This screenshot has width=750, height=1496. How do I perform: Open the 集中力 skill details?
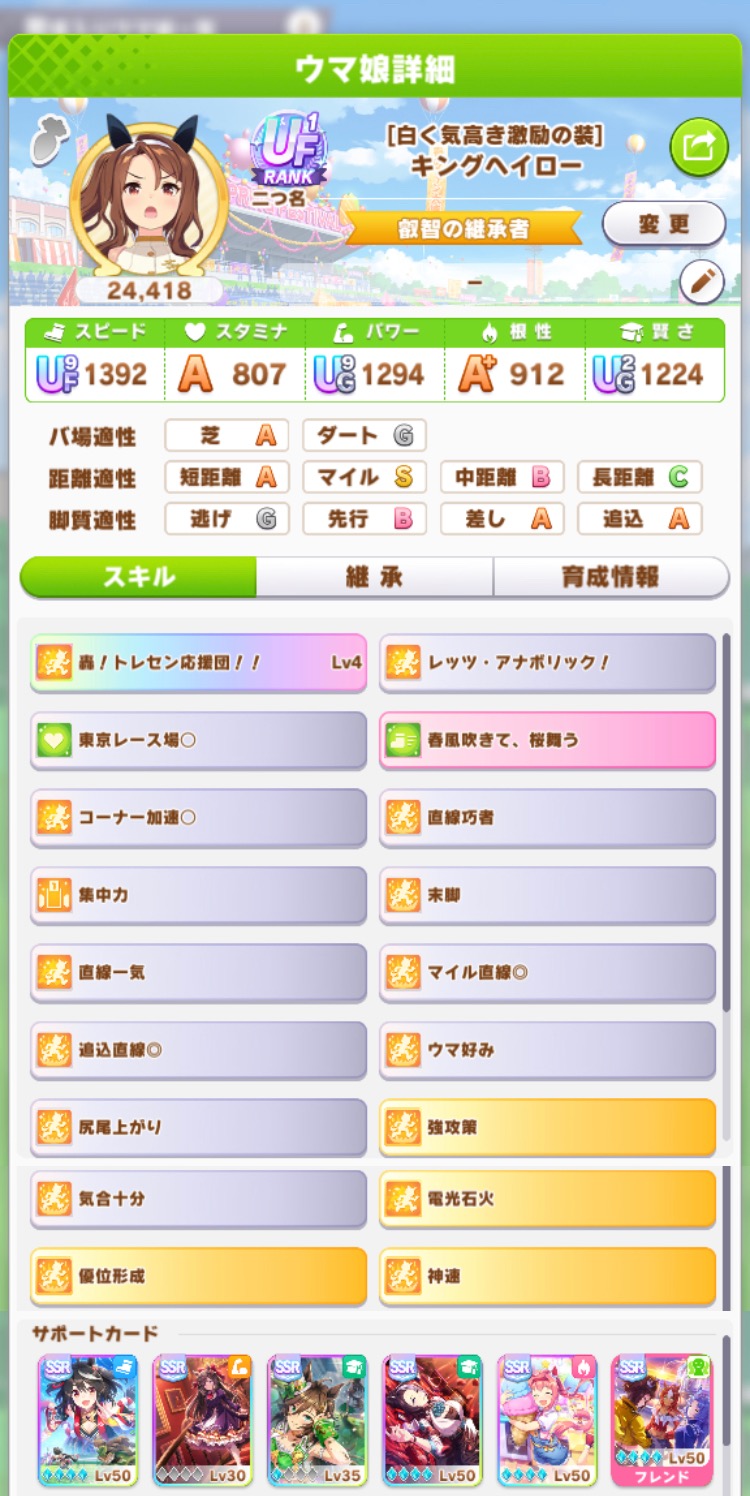pyautogui.click(x=198, y=895)
